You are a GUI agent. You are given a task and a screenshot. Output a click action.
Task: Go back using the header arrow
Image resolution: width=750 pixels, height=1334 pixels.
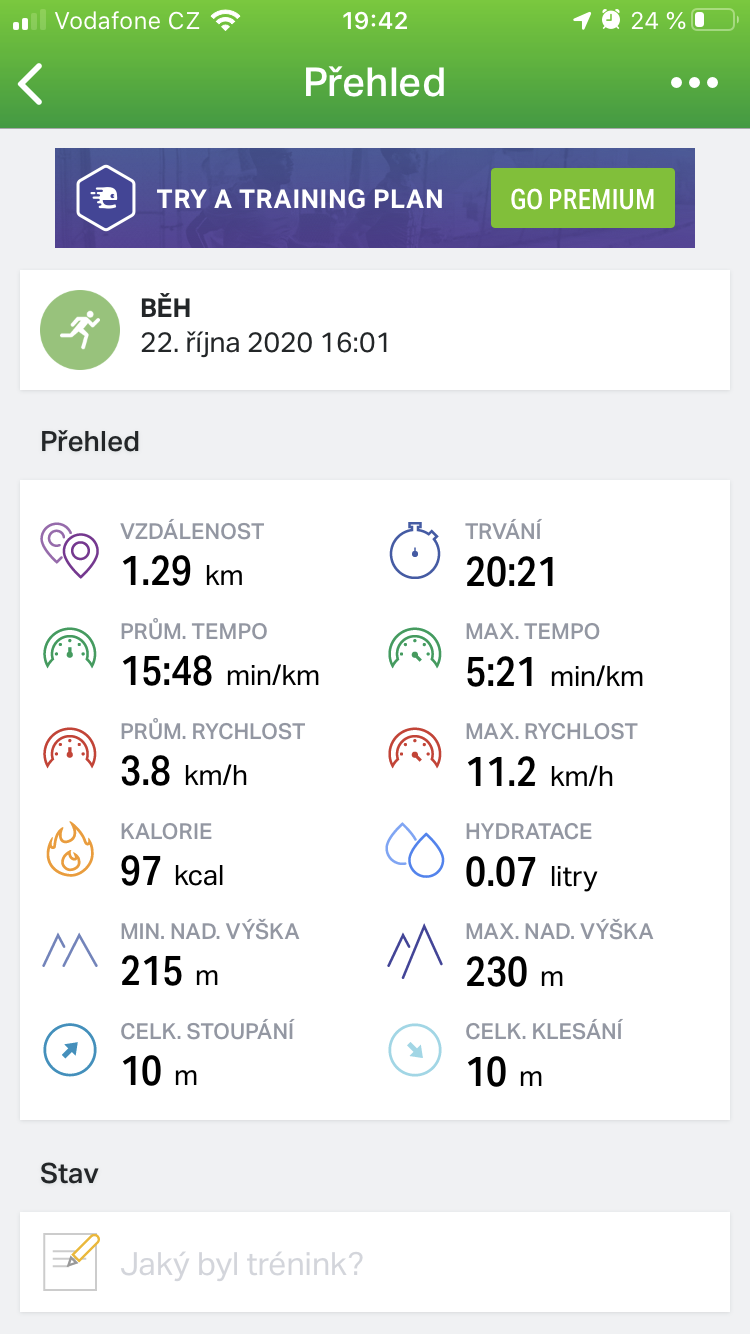pyautogui.click(x=31, y=84)
